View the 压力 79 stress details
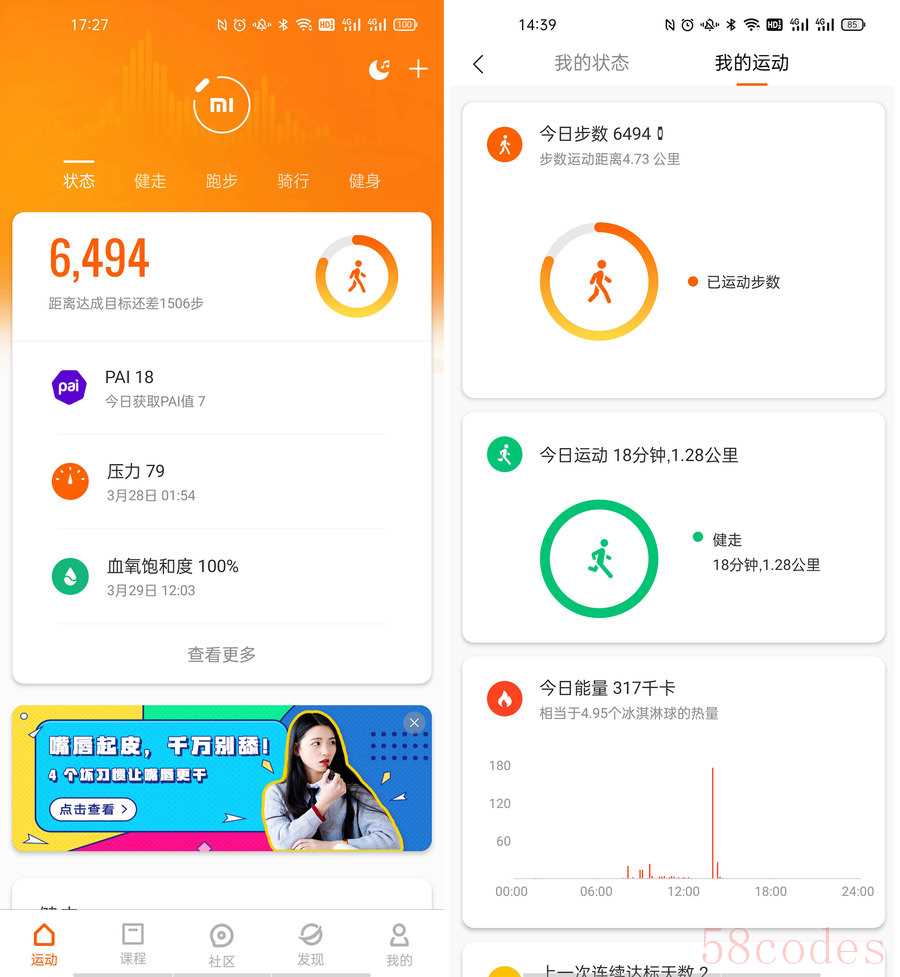Image resolution: width=900 pixels, height=977 pixels. (222, 481)
